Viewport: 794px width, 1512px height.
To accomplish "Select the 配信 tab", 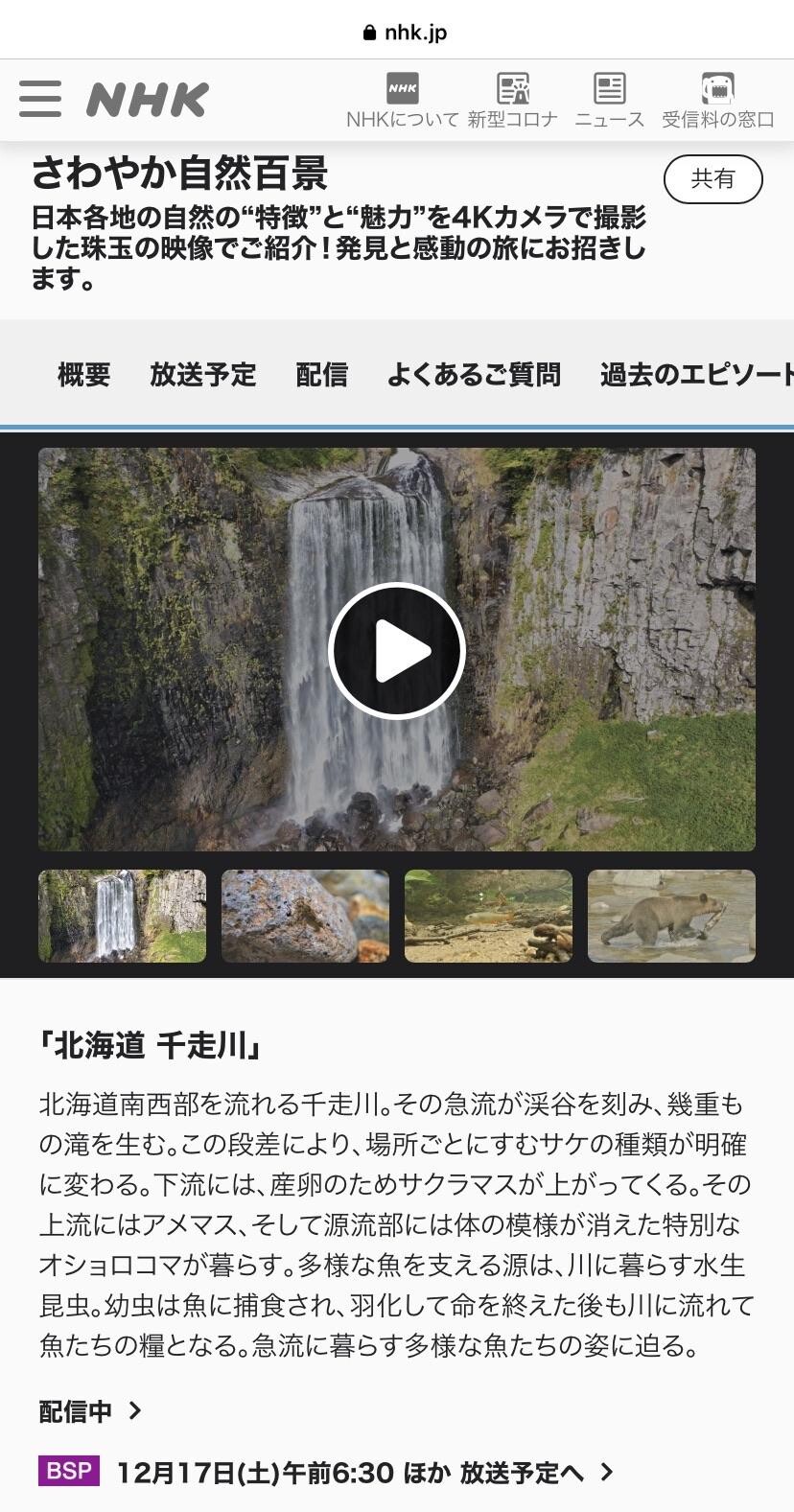I will (323, 376).
